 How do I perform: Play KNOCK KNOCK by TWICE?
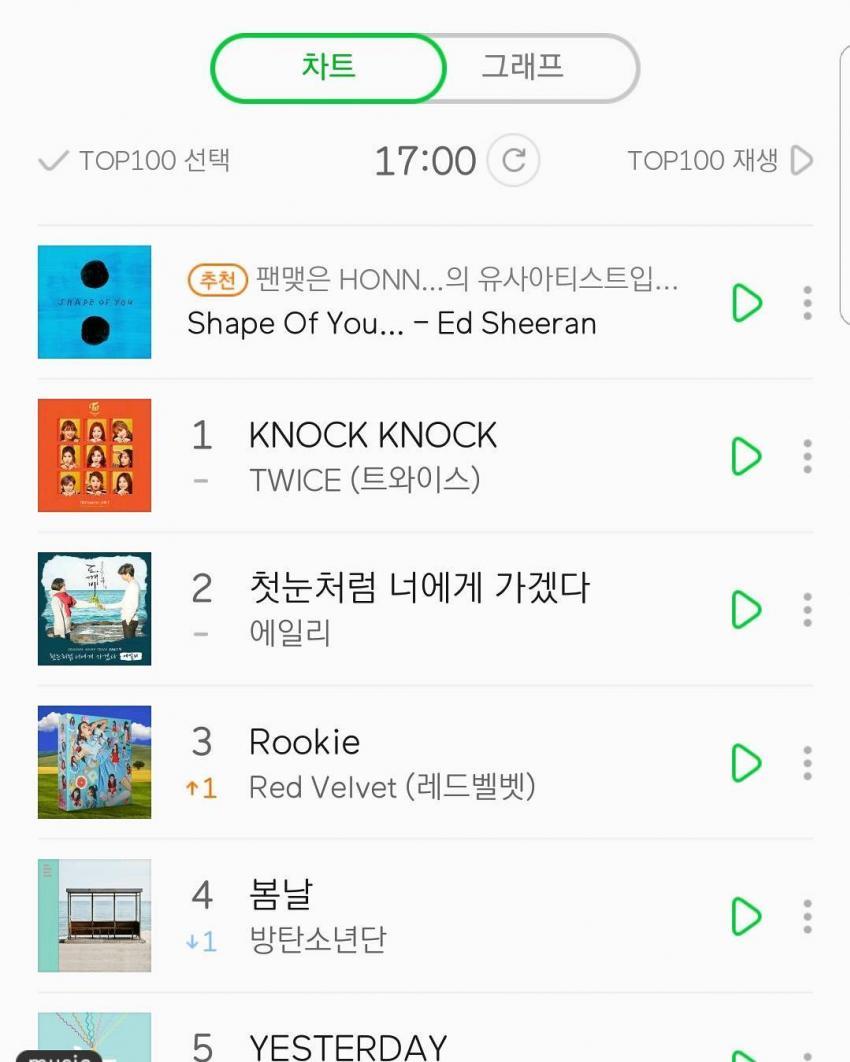point(746,456)
